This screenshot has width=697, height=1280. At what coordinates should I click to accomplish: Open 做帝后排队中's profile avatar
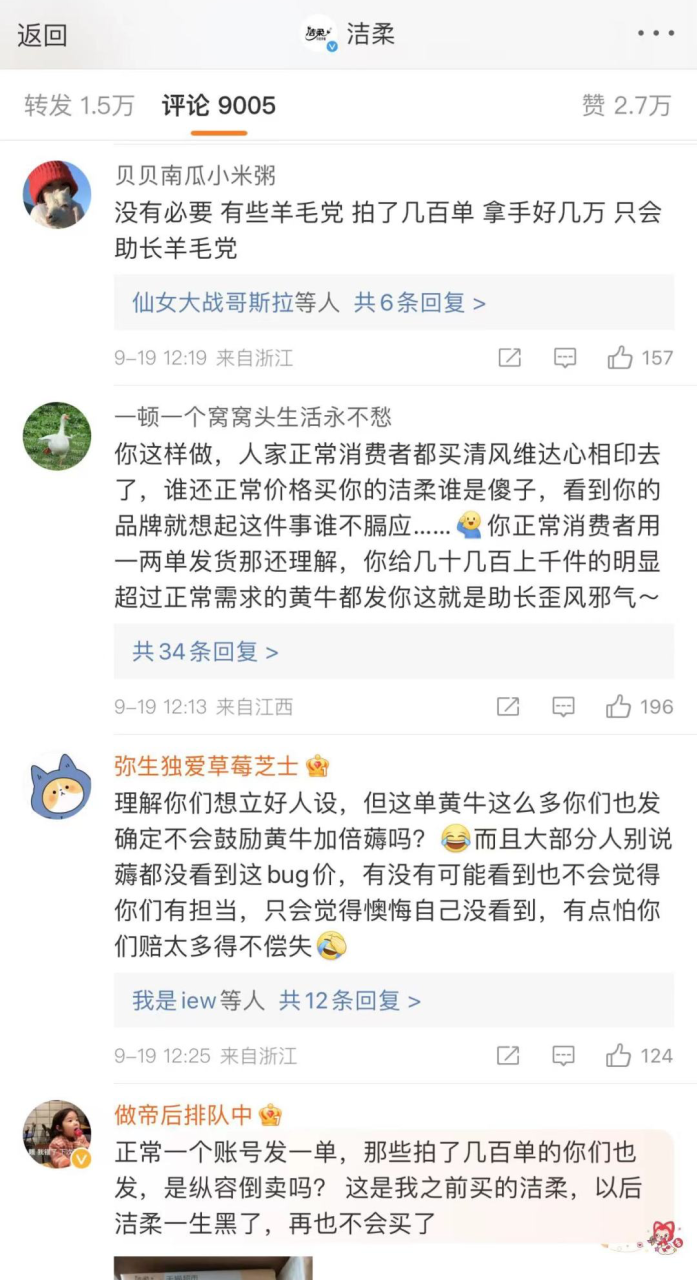pyautogui.click(x=57, y=1135)
